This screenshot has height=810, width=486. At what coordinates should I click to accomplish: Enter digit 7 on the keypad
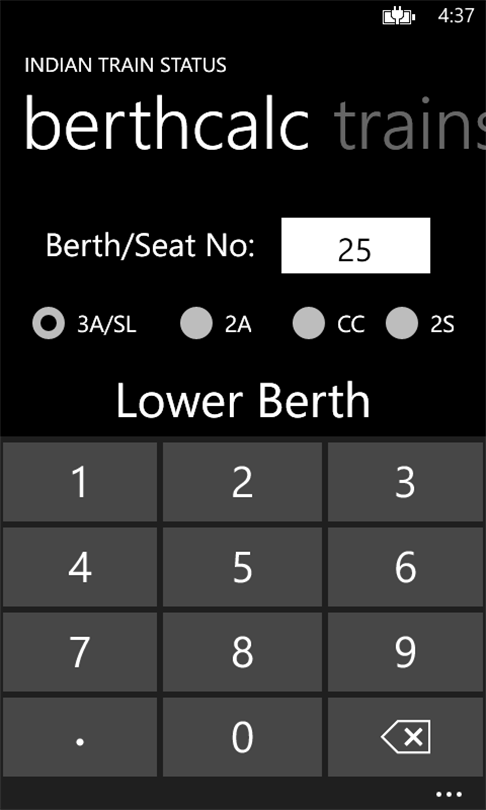click(x=80, y=652)
